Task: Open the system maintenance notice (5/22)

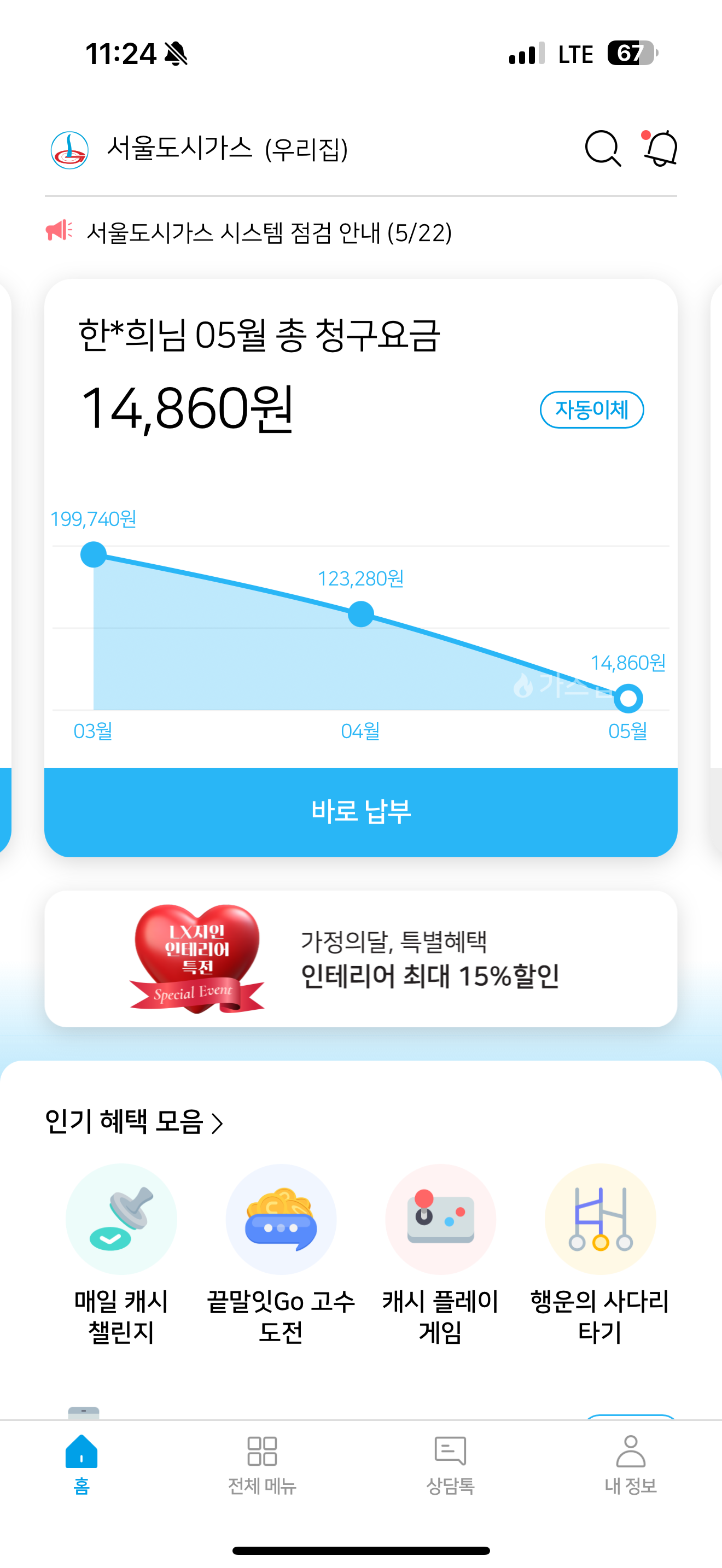Action: click(269, 232)
